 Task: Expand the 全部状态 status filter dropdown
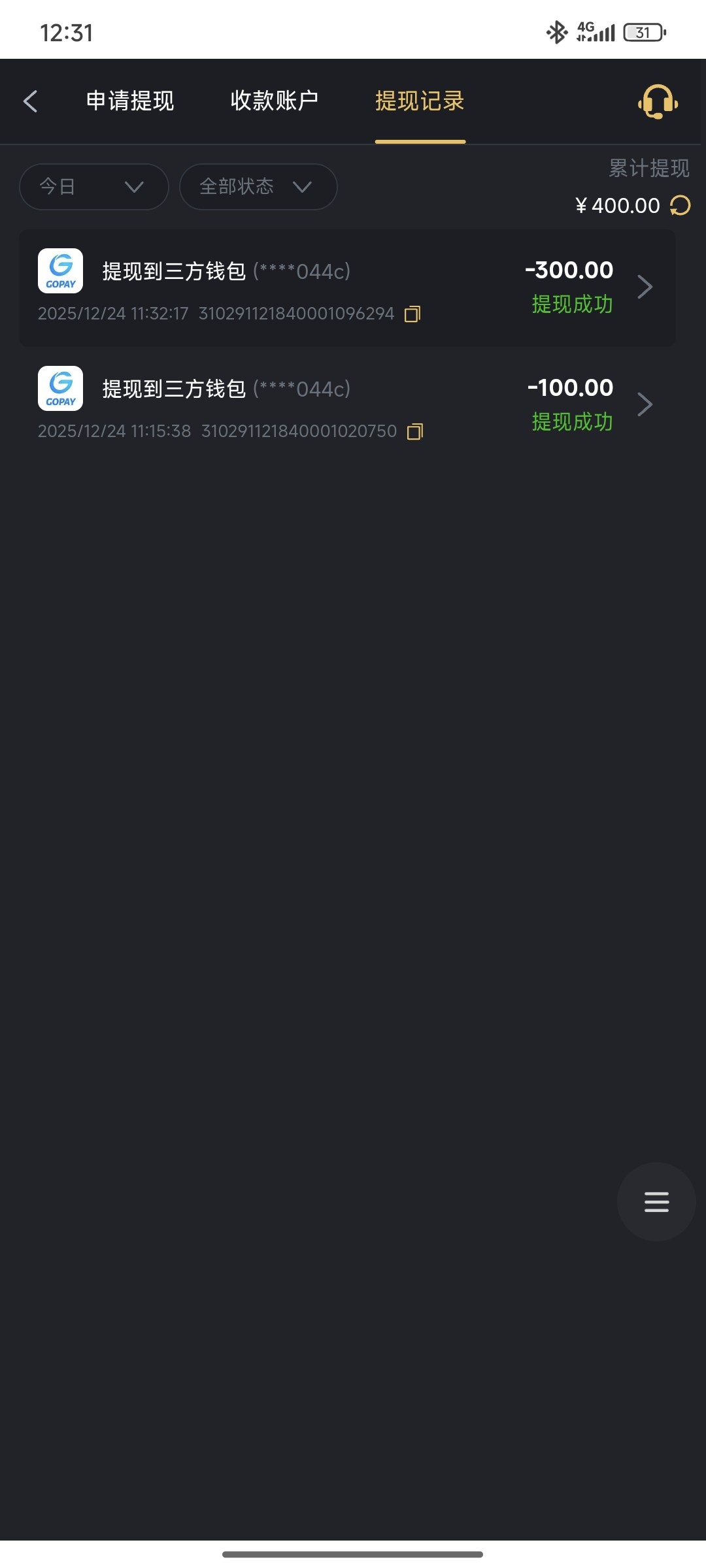tap(258, 187)
